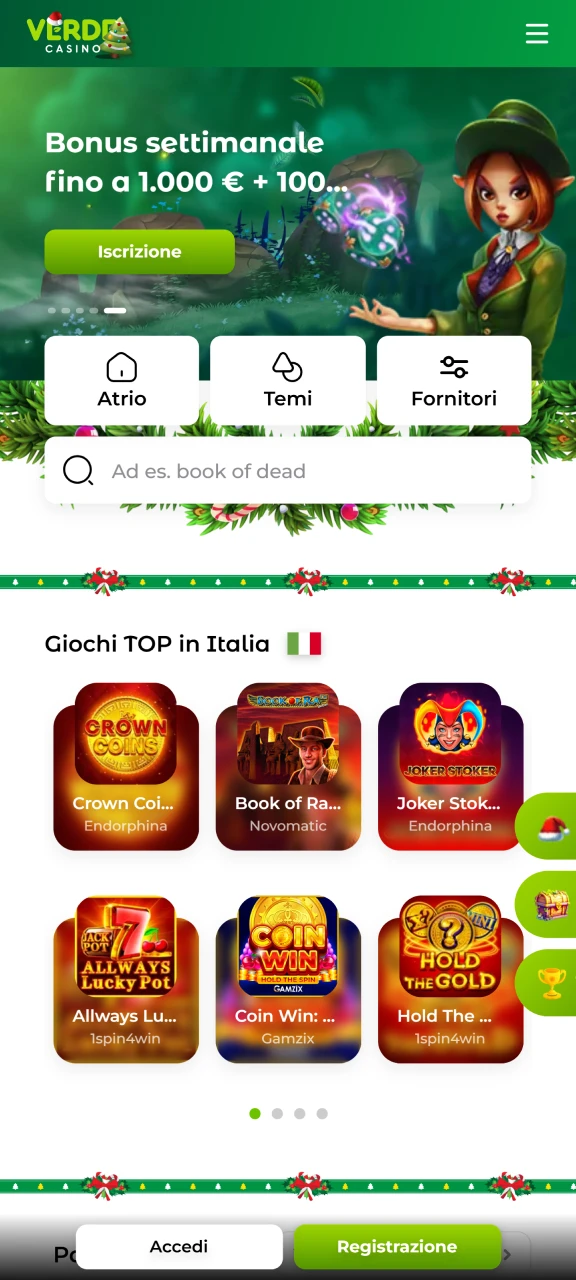Play Joker Stoker by Endorphina
The image size is (576, 1280).
(x=450, y=767)
